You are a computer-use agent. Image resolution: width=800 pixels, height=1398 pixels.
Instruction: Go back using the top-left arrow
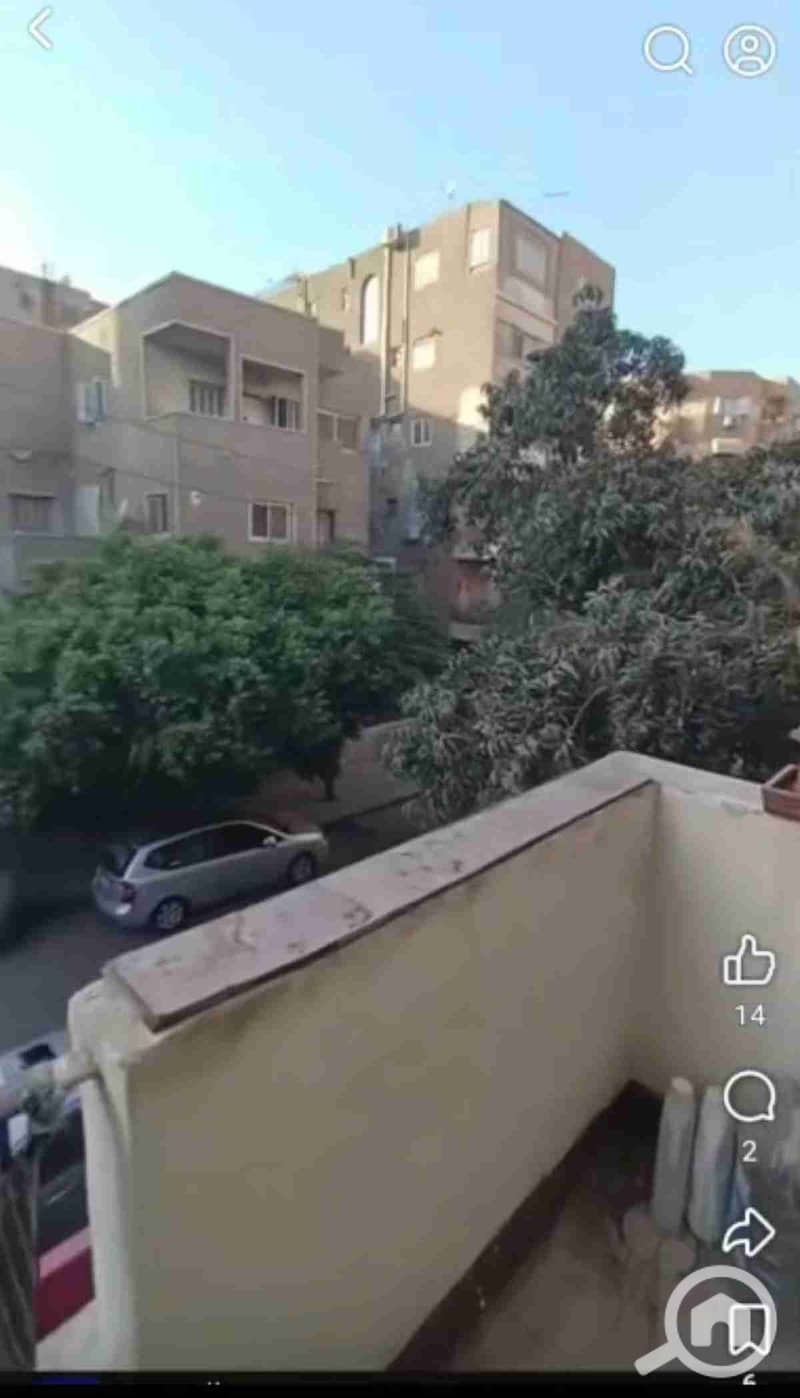(40, 28)
